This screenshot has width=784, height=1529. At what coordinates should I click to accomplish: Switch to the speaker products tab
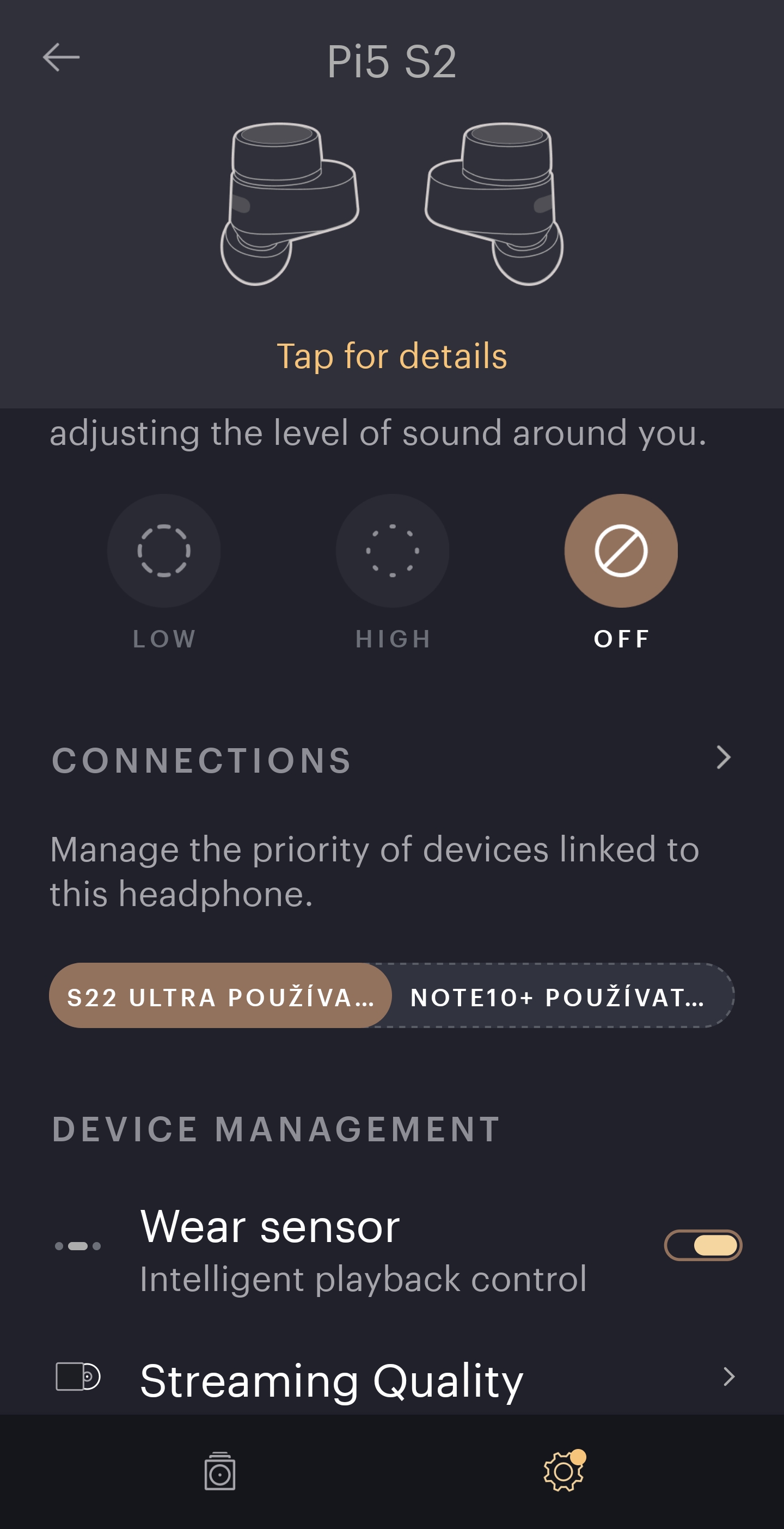(x=219, y=1471)
